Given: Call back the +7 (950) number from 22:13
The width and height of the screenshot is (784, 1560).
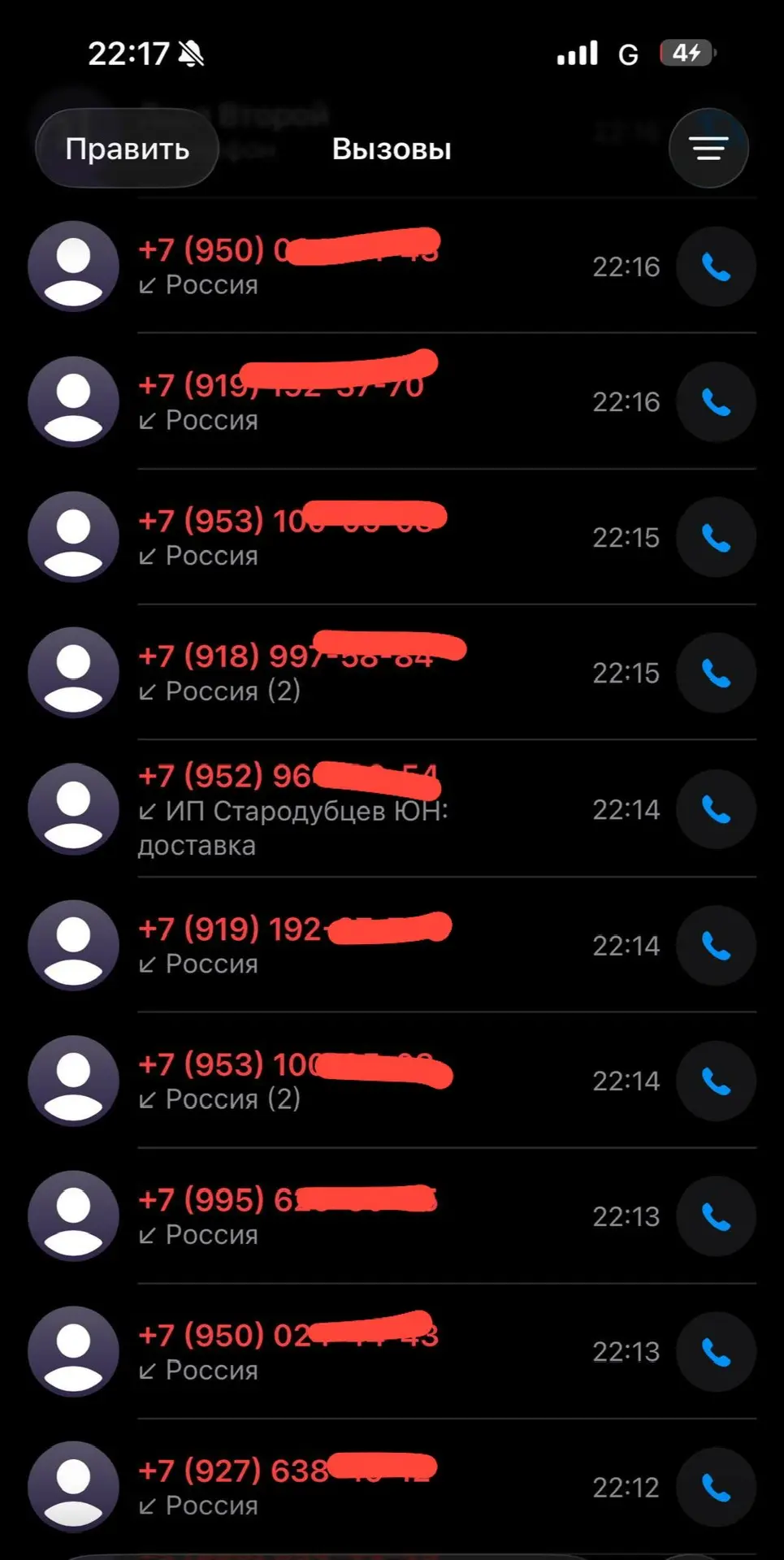Looking at the screenshot, I should tap(716, 1352).
